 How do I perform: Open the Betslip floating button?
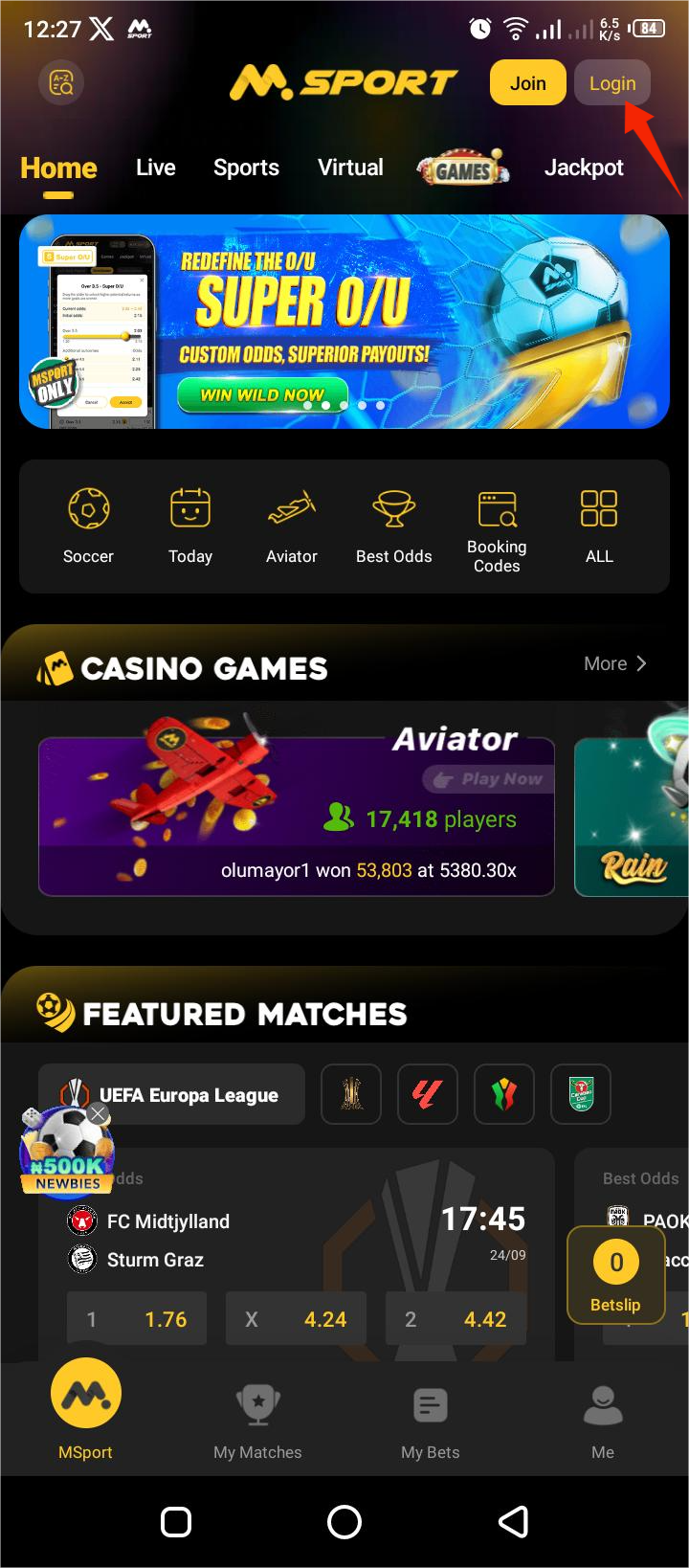click(x=615, y=1276)
